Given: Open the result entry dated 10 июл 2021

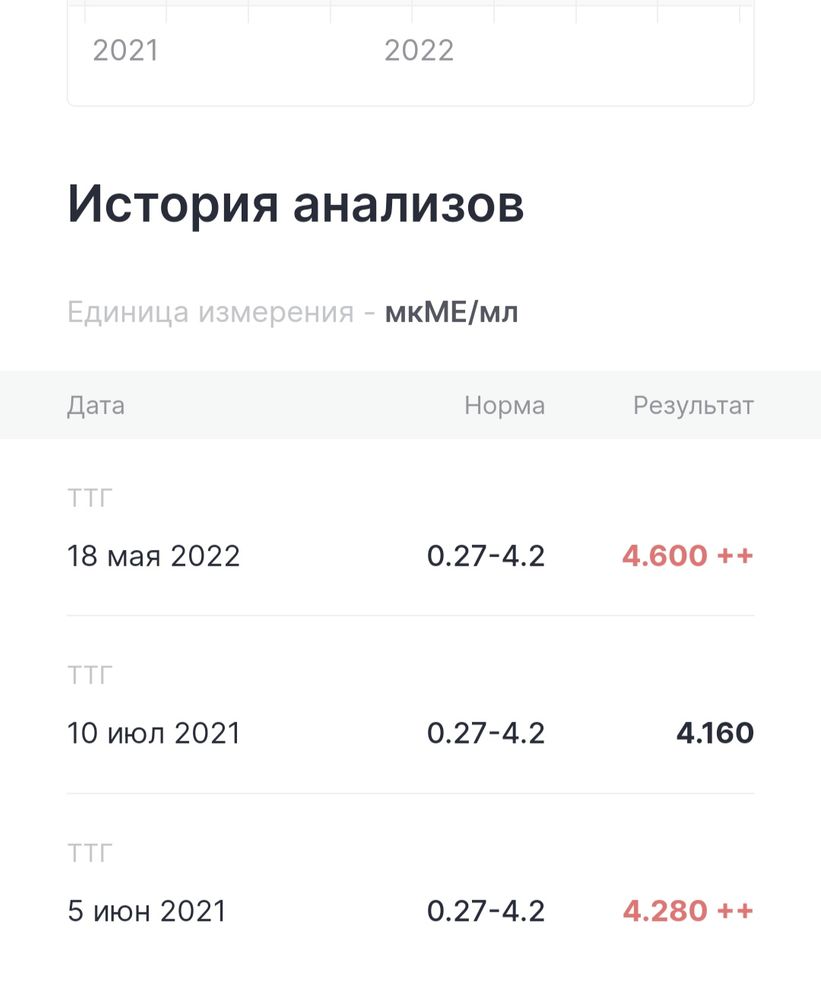Looking at the screenshot, I should click(x=153, y=733).
